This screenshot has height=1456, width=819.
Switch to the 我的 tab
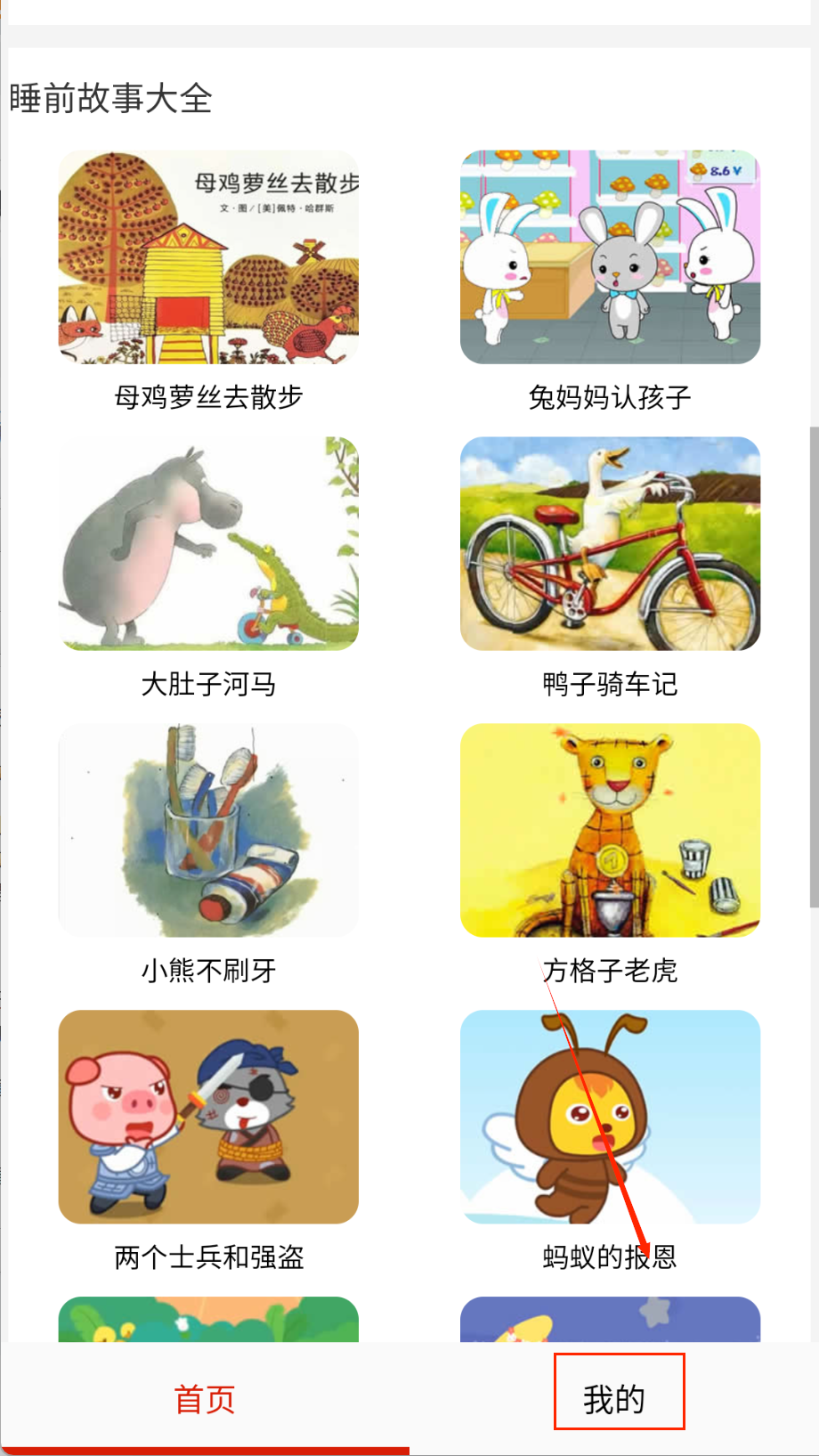pos(615,1399)
